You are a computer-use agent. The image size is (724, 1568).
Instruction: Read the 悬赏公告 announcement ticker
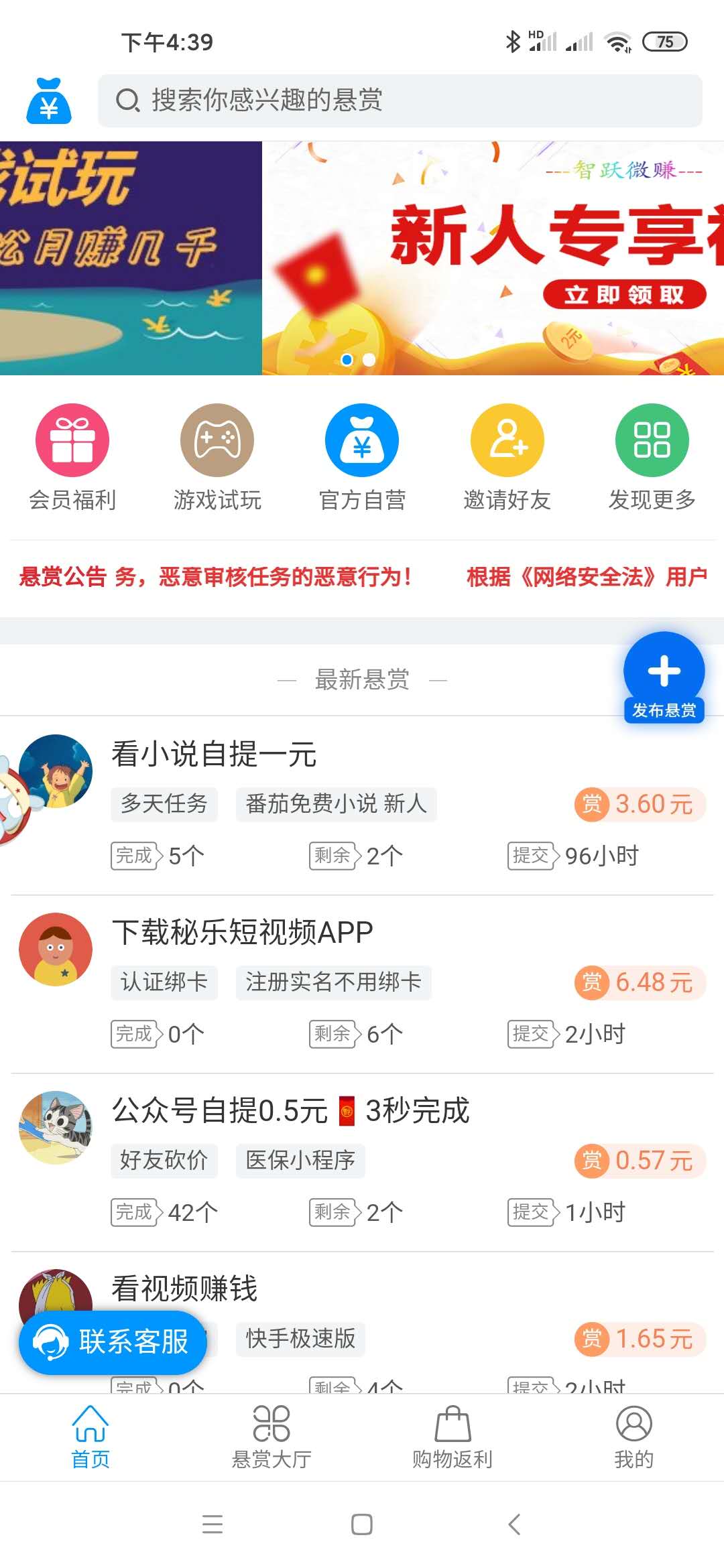pyautogui.click(x=362, y=576)
